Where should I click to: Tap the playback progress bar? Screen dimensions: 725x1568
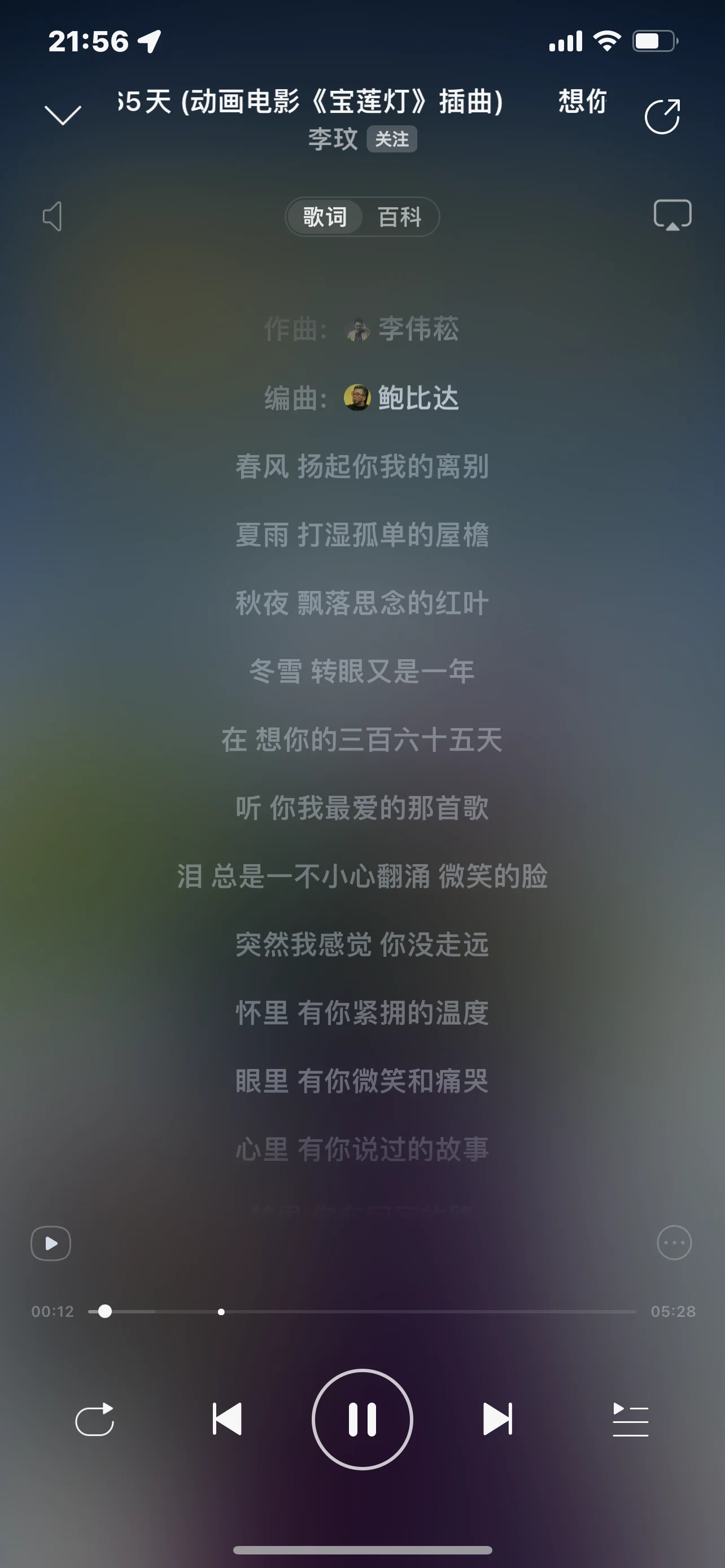(362, 1311)
